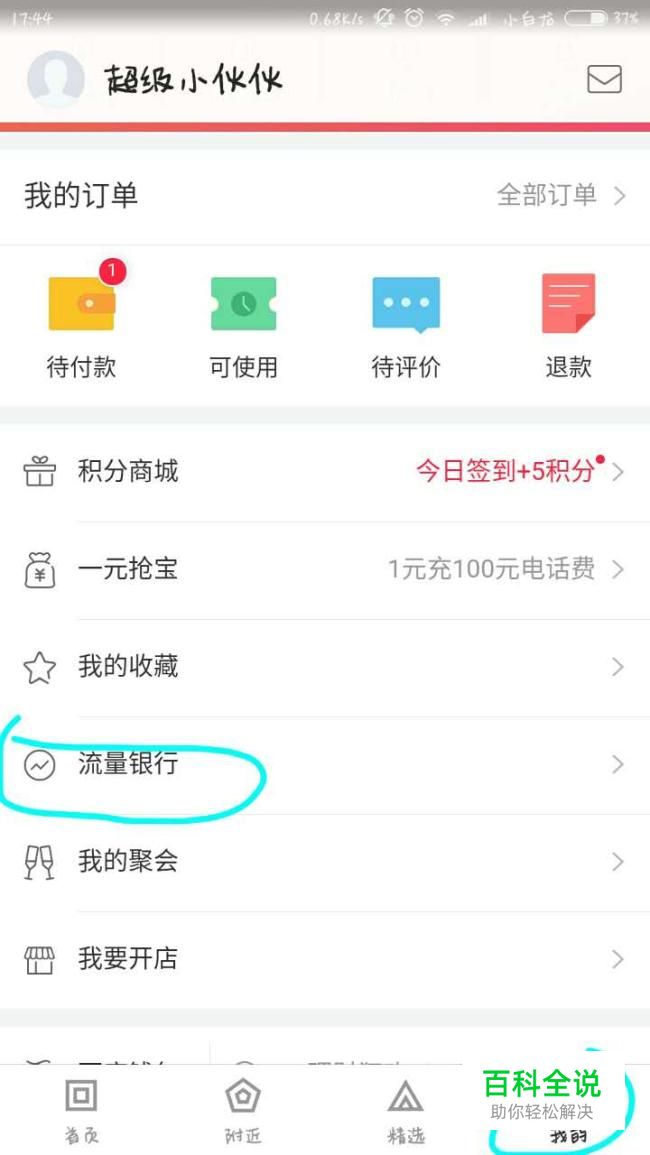The height and width of the screenshot is (1155, 650).
Task: Open 待评价 orders awaiting review
Action: (x=406, y=326)
